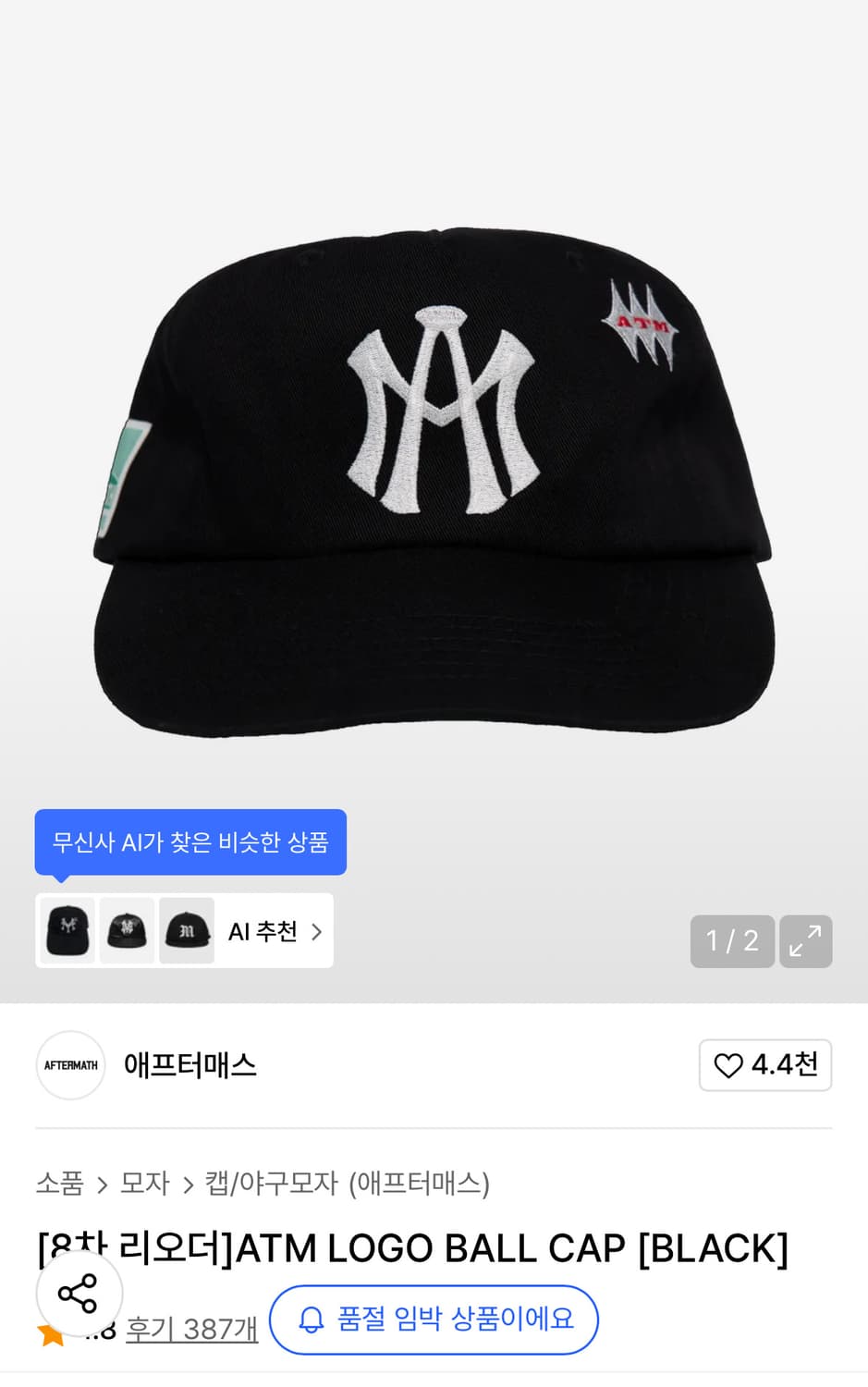Open the 모자 breadcrumb chevron
This screenshot has height=1387, width=868.
(x=189, y=1184)
